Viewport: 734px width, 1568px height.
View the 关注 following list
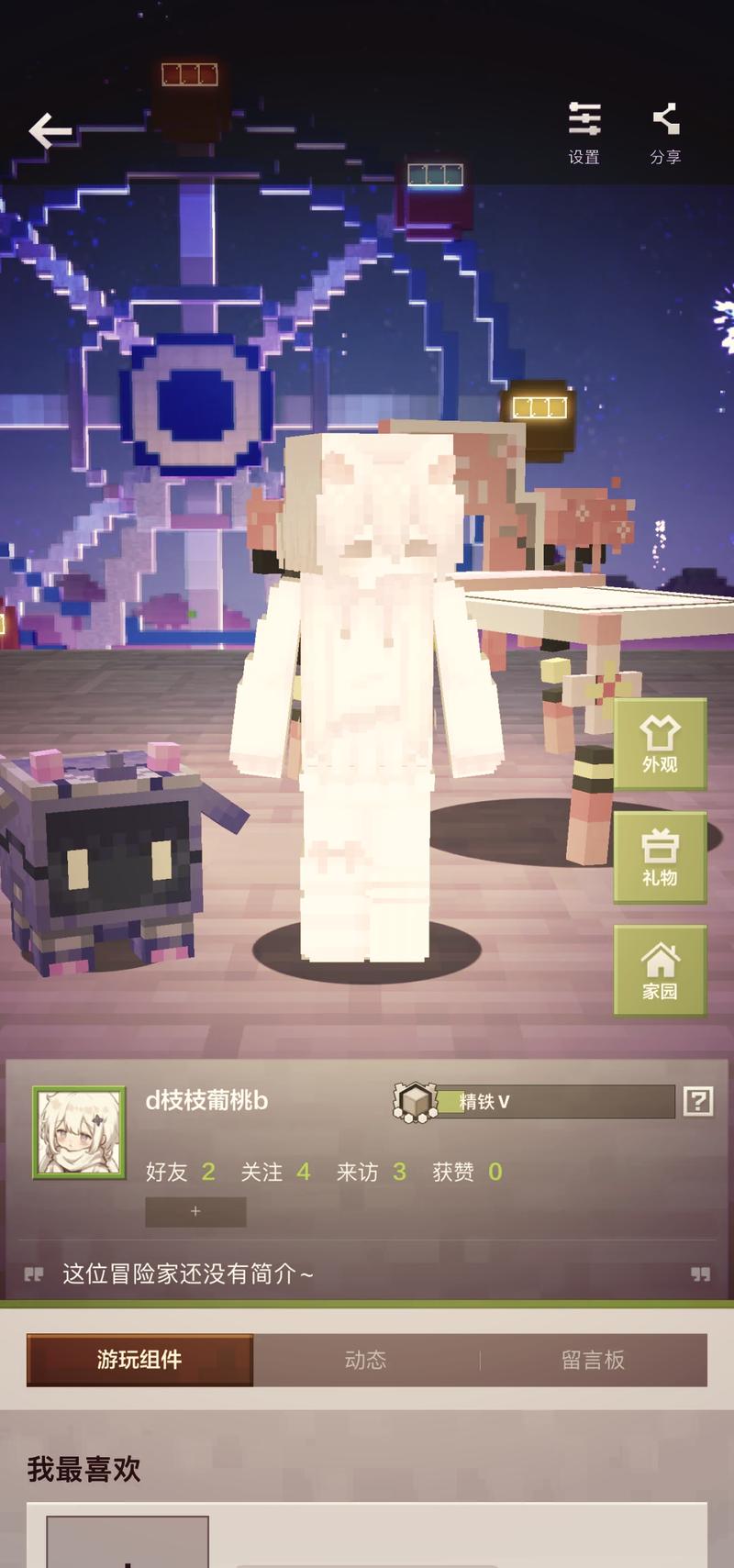pos(275,1172)
